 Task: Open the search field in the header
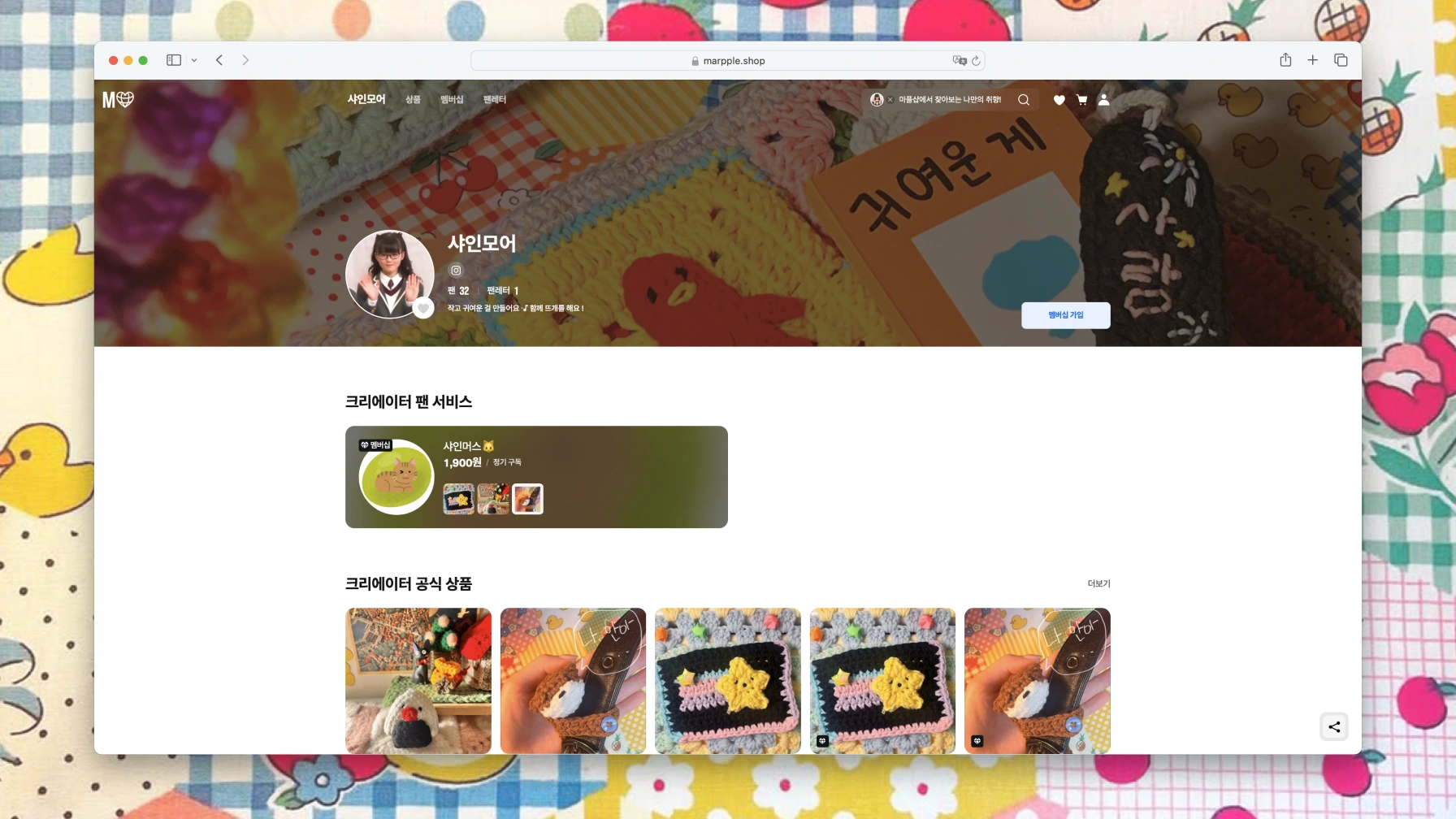click(1023, 100)
